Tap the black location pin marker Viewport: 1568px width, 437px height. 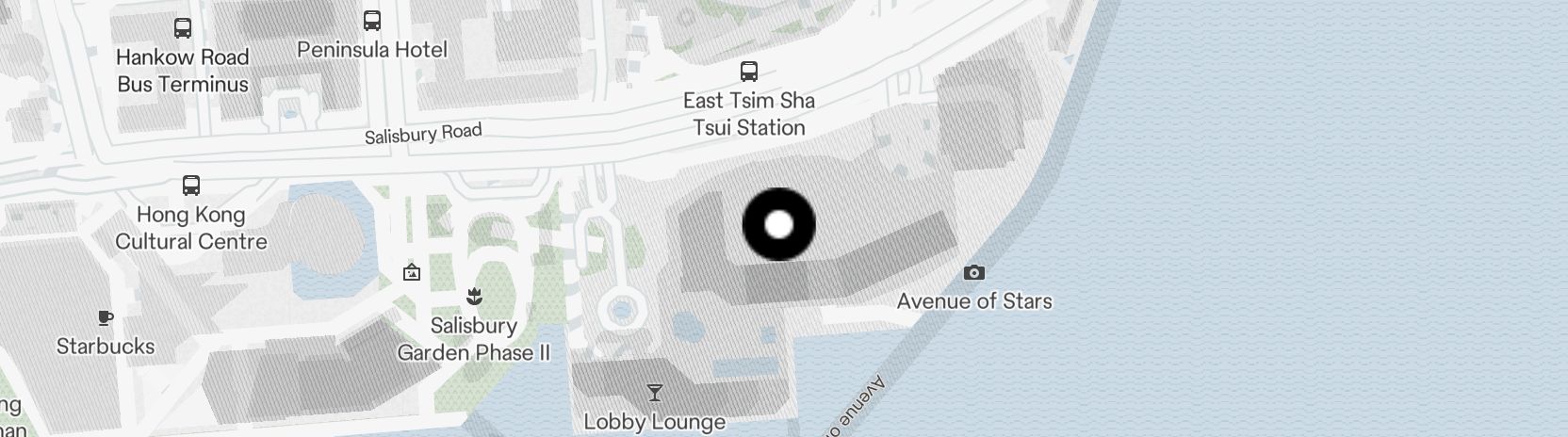(x=778, y=225)
